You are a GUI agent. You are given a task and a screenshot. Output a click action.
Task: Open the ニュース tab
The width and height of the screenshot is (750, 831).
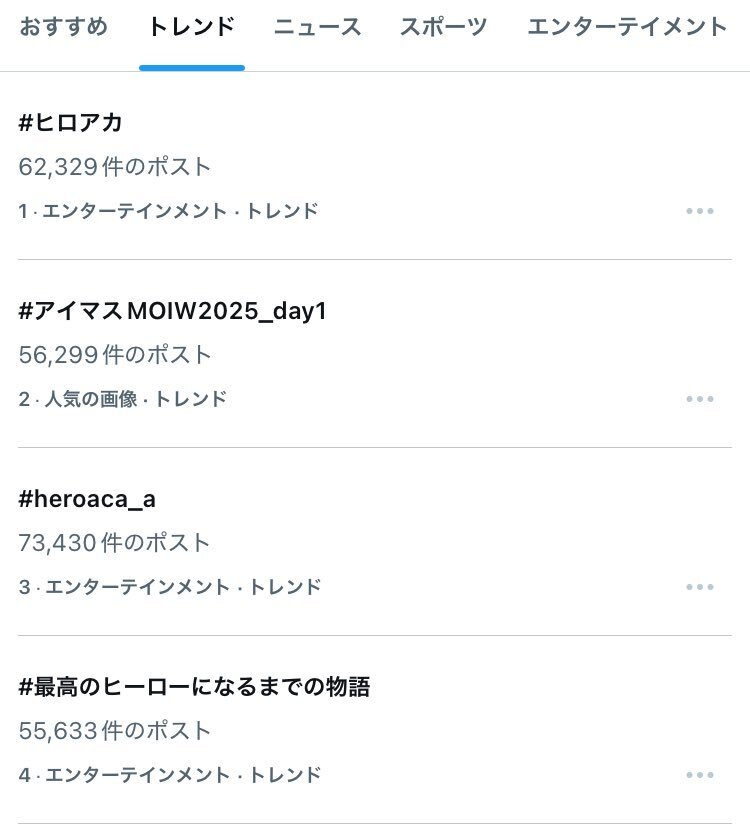(x=317, y=27)
